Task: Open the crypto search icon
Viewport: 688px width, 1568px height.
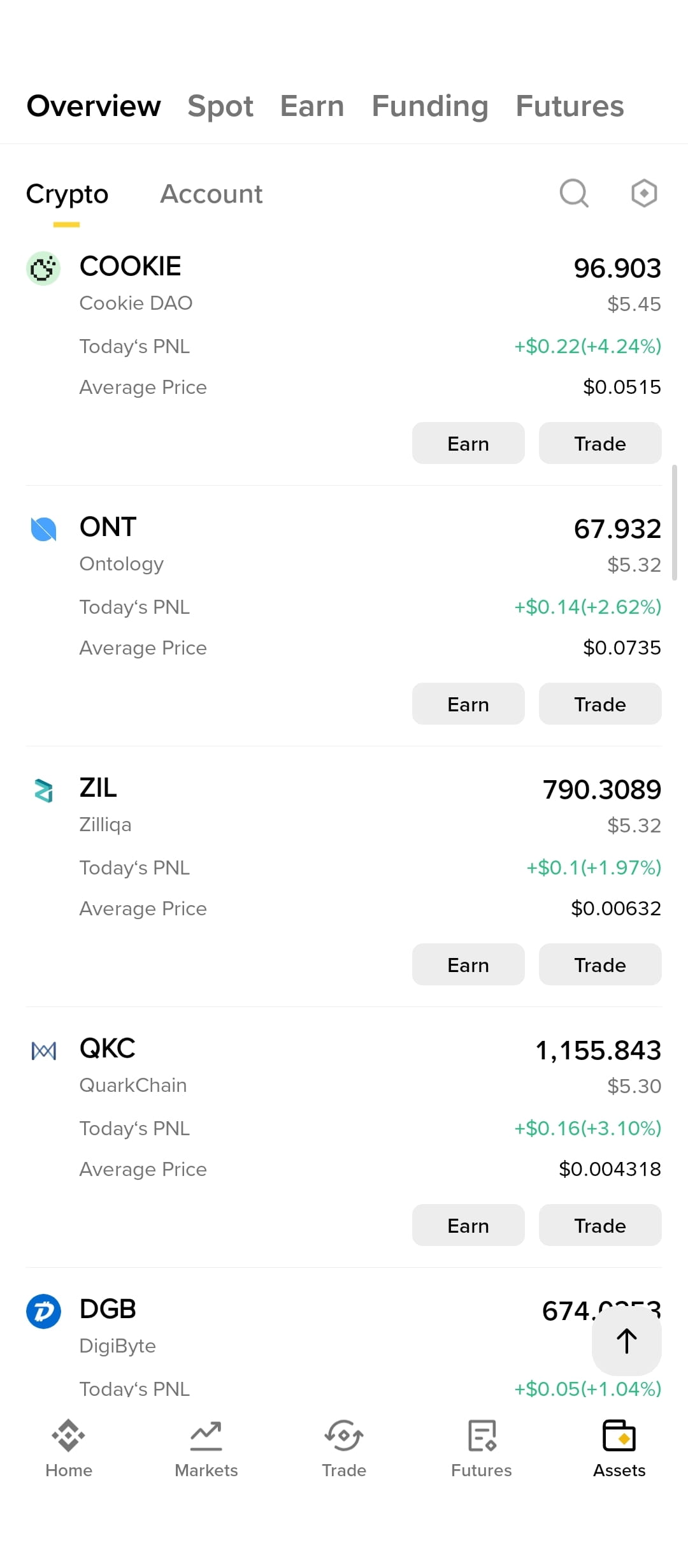Action: pos(574,193)
